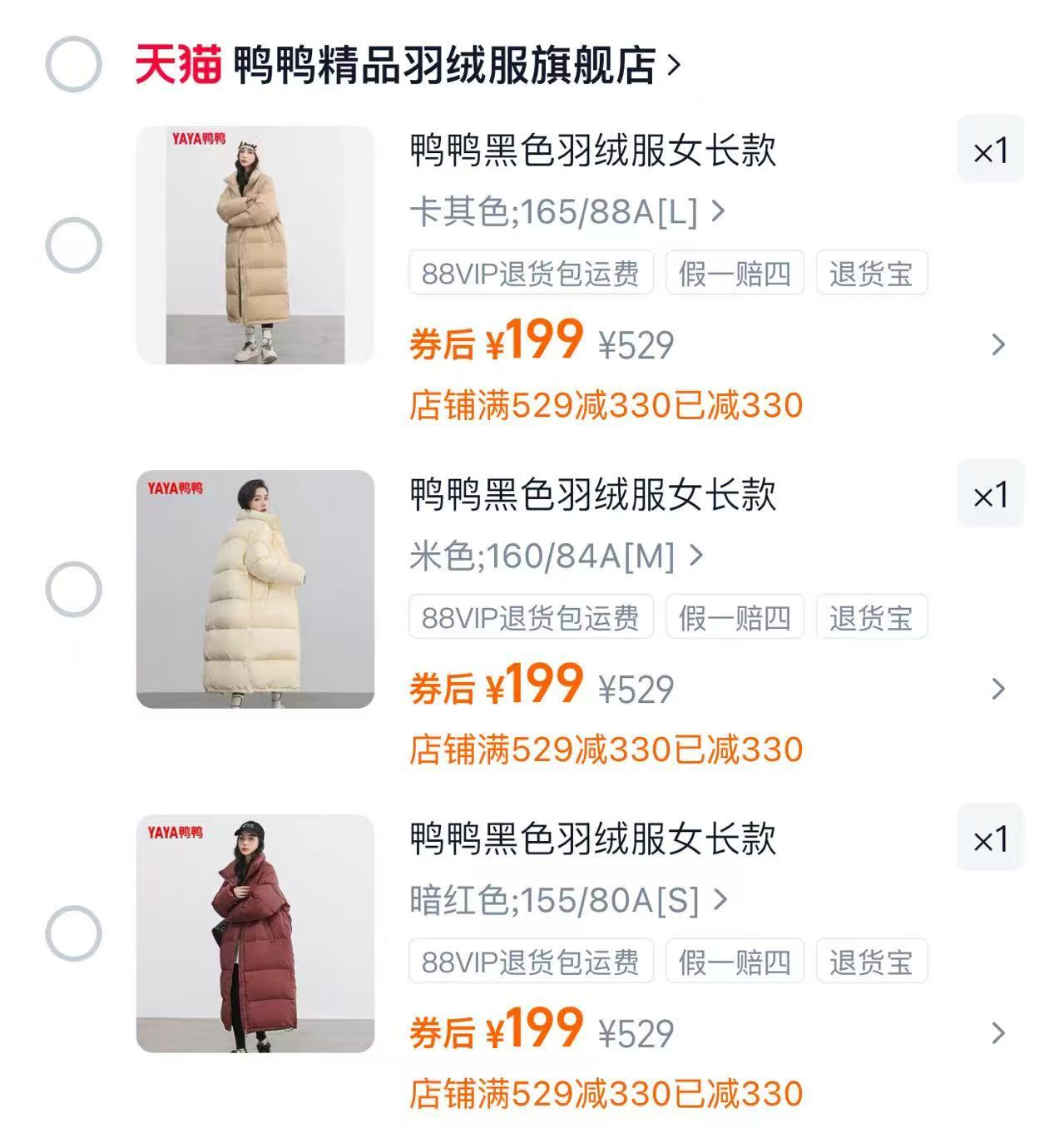Viewport: 1064px width, 1128px height.
Task: Expand the third item's right chevron
Action: click(997, 1034)
